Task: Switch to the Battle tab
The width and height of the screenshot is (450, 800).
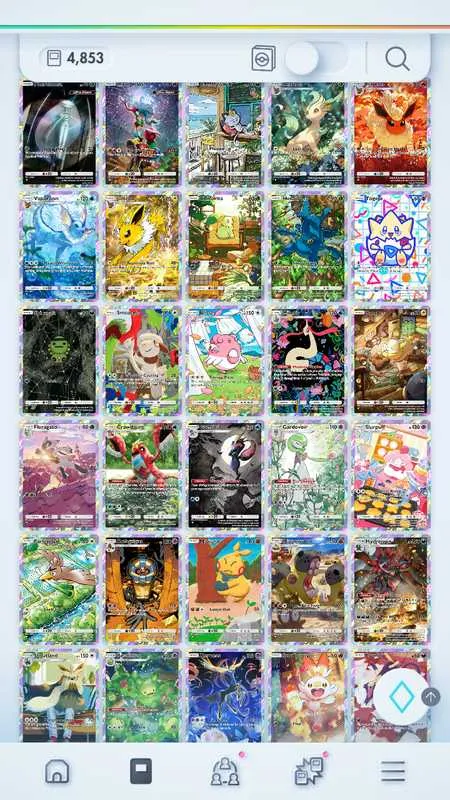Action: pyautogui.click(x=310, y=770)
